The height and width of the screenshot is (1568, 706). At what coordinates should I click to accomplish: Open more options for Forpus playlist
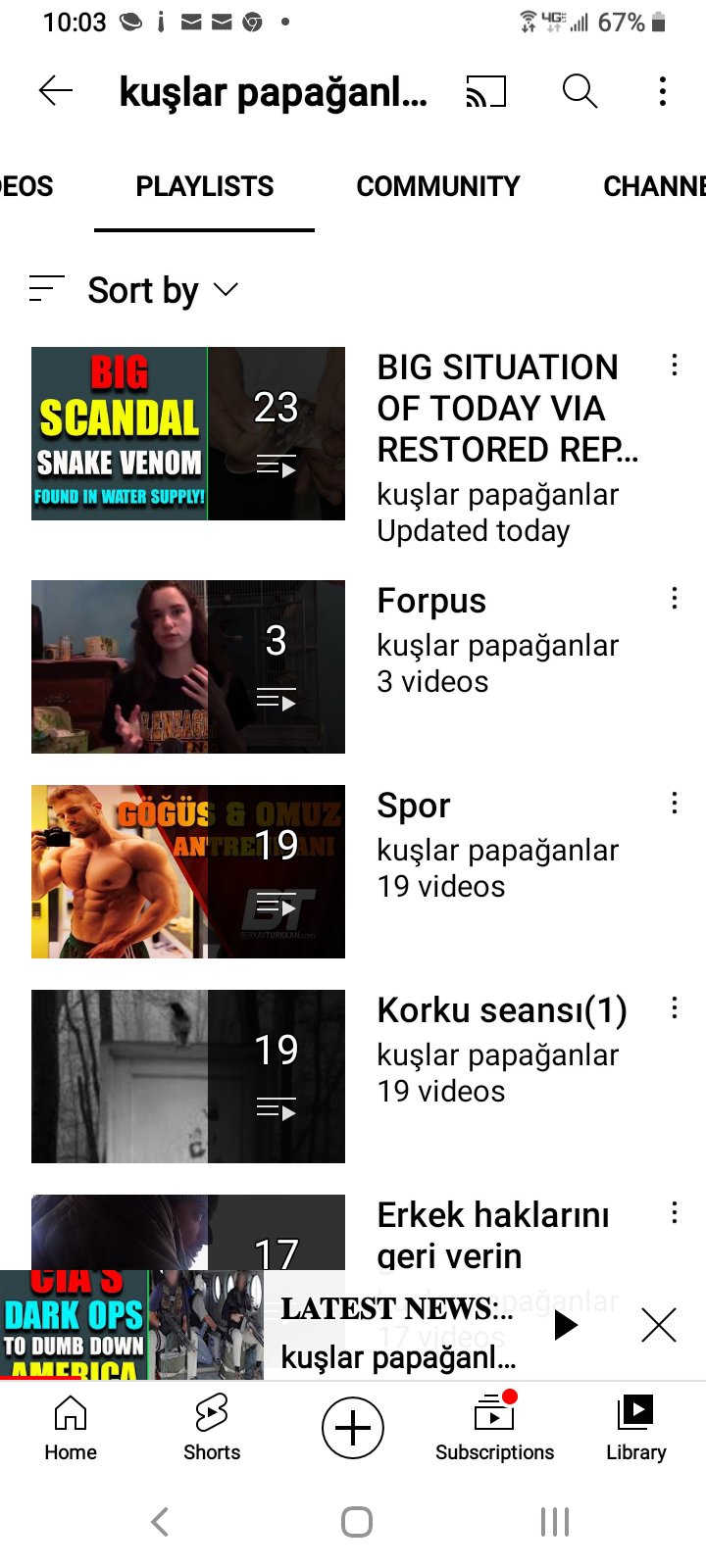point(675,599)
